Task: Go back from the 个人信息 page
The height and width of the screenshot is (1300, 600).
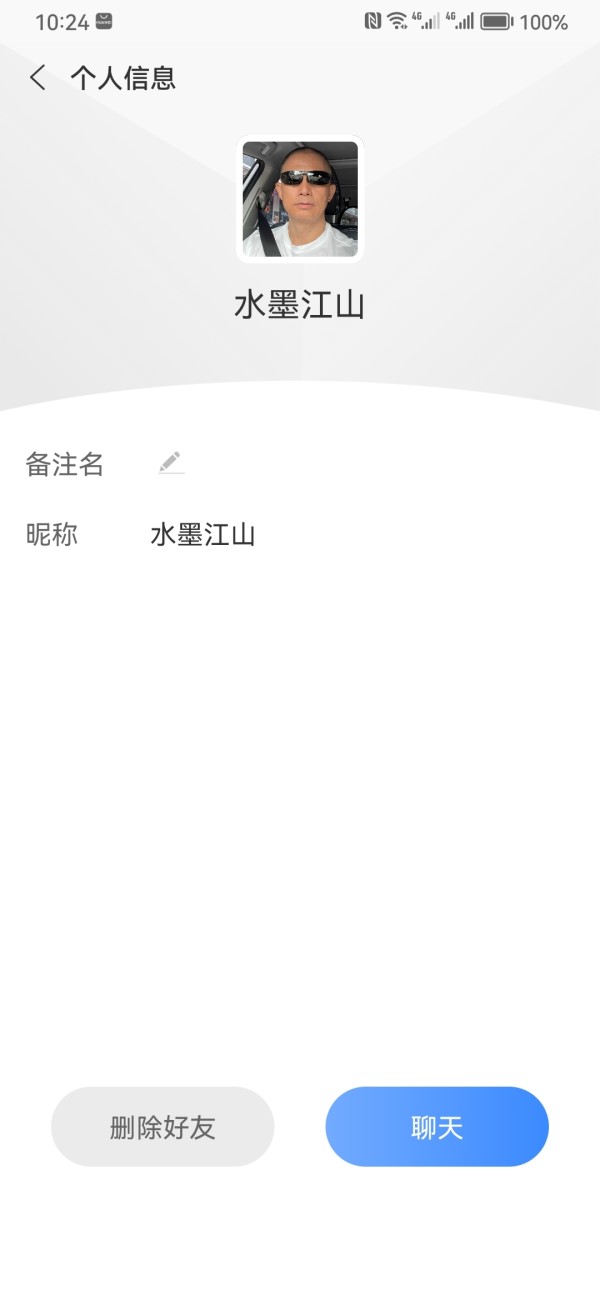Action: 38,78
